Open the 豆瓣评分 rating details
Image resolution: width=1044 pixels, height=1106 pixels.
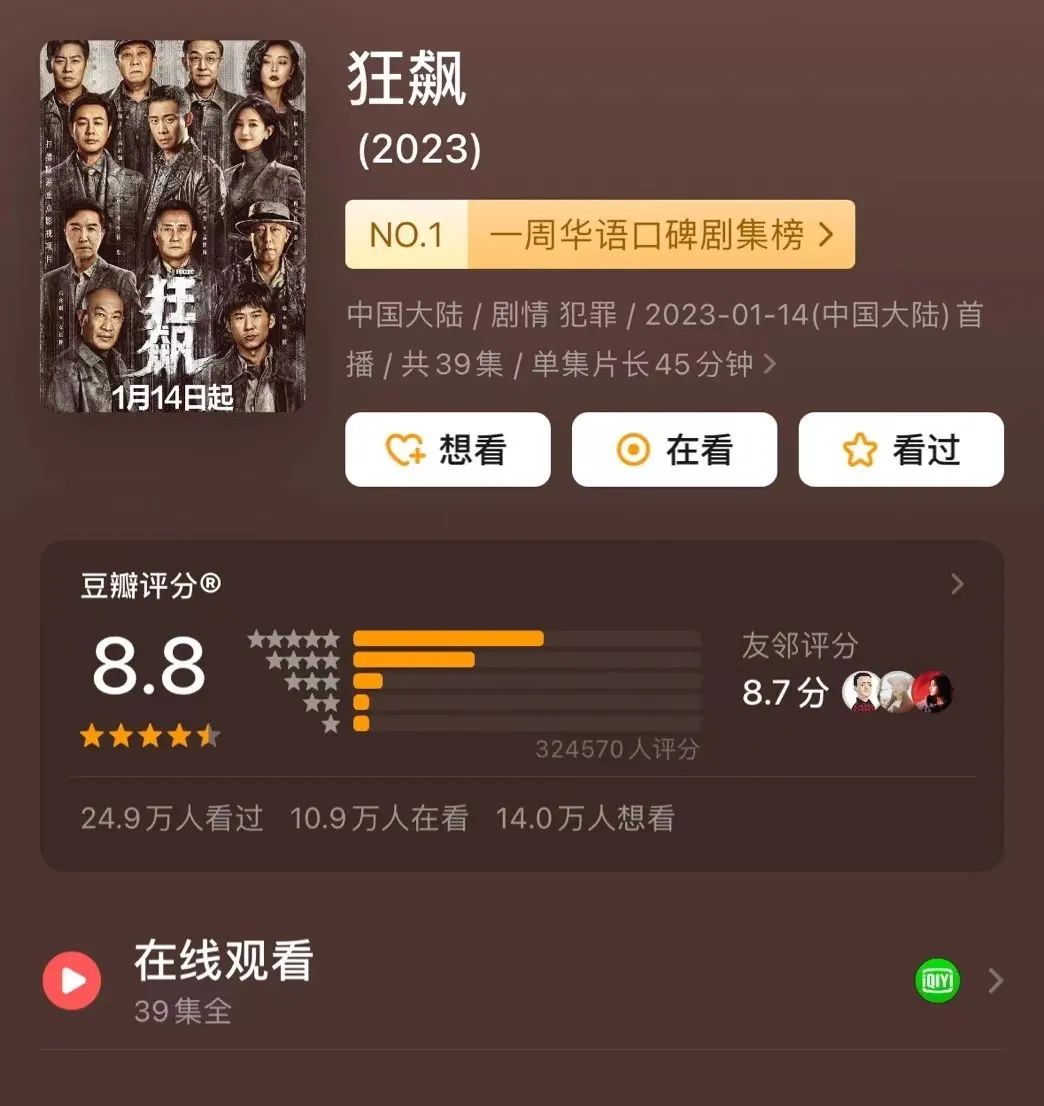[956, 584]
